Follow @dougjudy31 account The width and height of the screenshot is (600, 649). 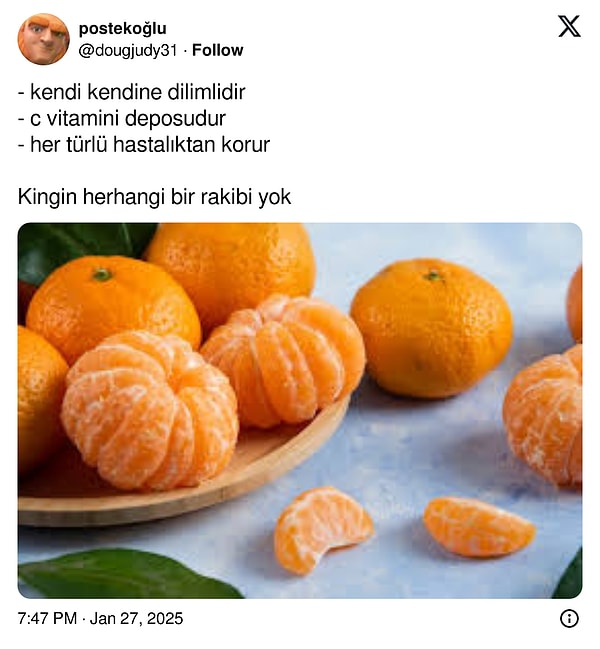(x=217, y=50)
